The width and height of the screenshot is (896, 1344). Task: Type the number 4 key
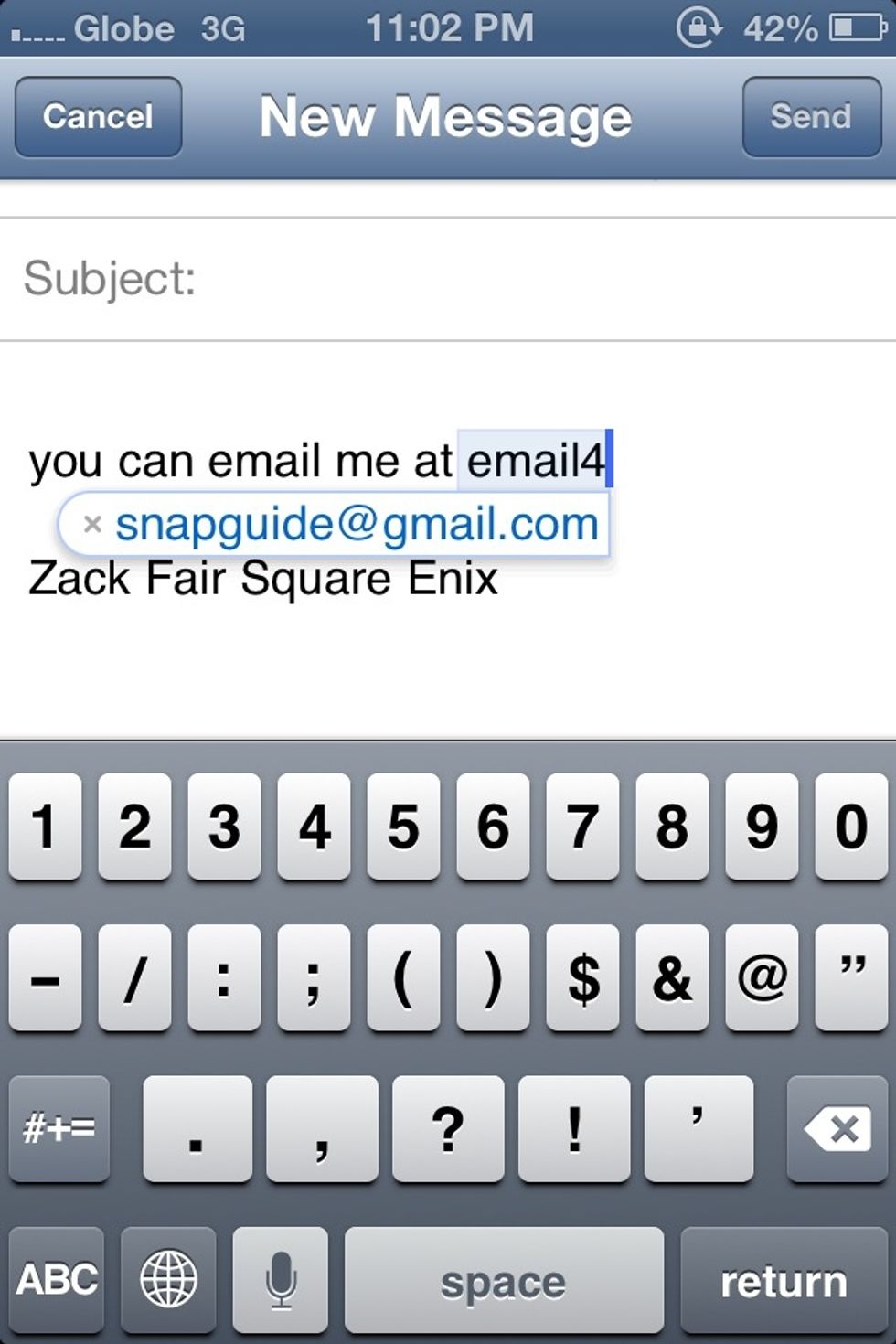[314, 827]
